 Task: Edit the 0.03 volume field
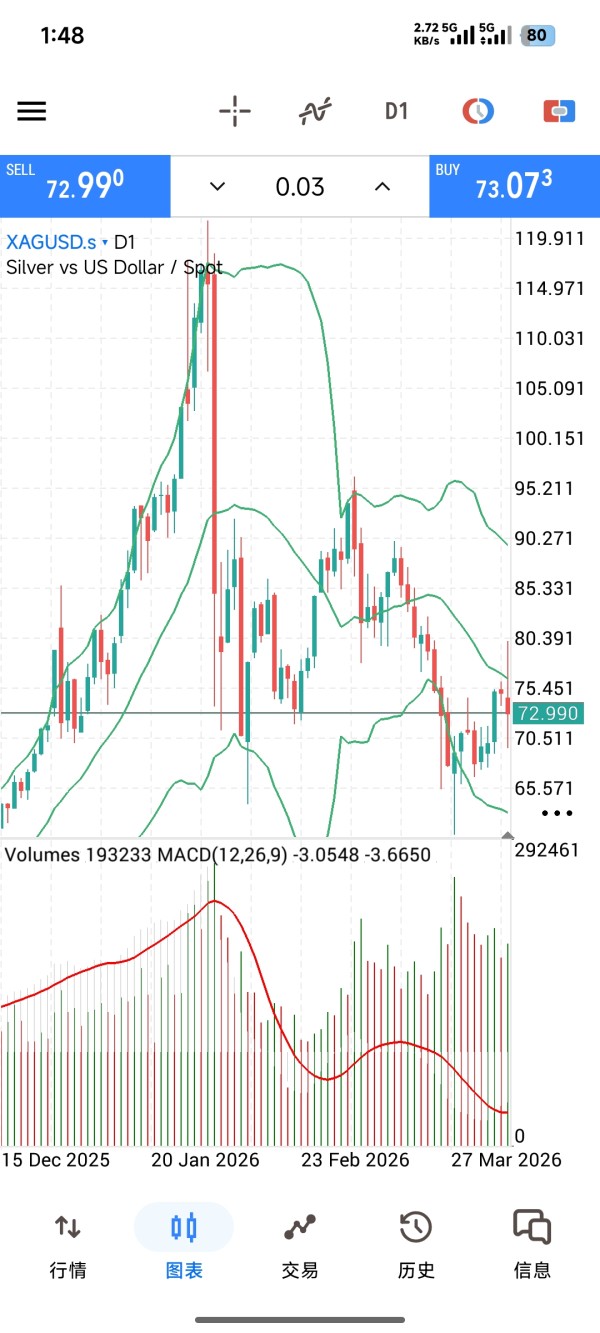click(x=300, y=187)
